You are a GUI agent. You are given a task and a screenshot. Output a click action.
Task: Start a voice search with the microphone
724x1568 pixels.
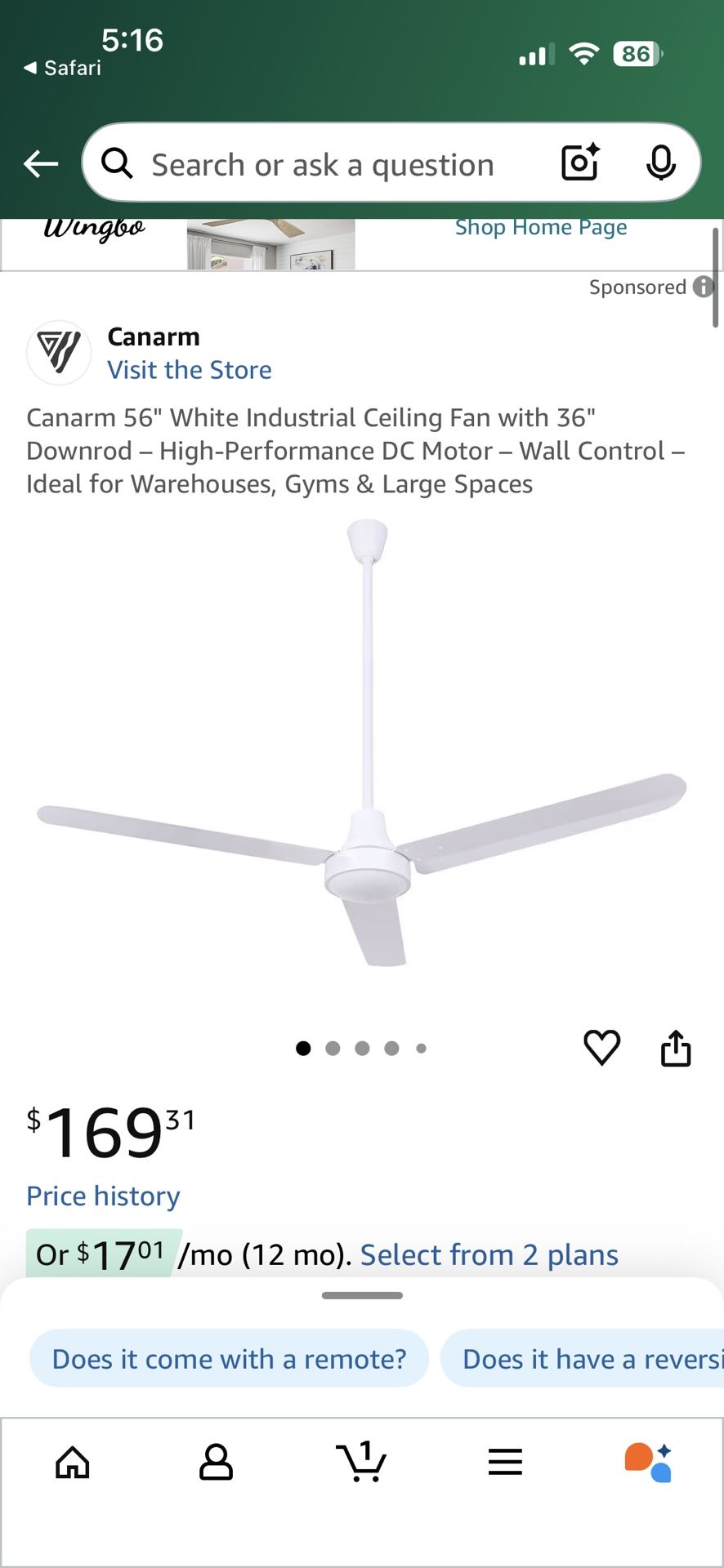[662, 163]
